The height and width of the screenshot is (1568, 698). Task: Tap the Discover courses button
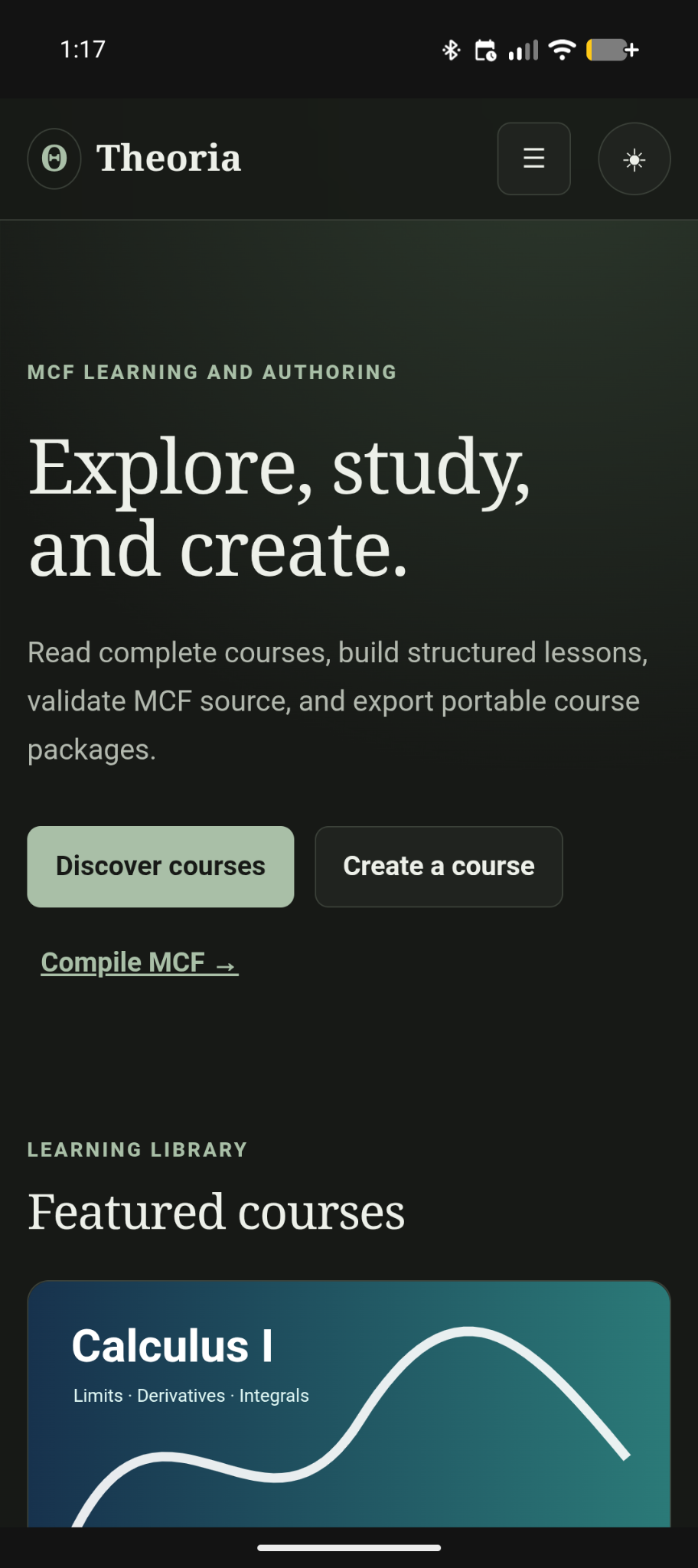pyautogui.click(x=161, y=866)
